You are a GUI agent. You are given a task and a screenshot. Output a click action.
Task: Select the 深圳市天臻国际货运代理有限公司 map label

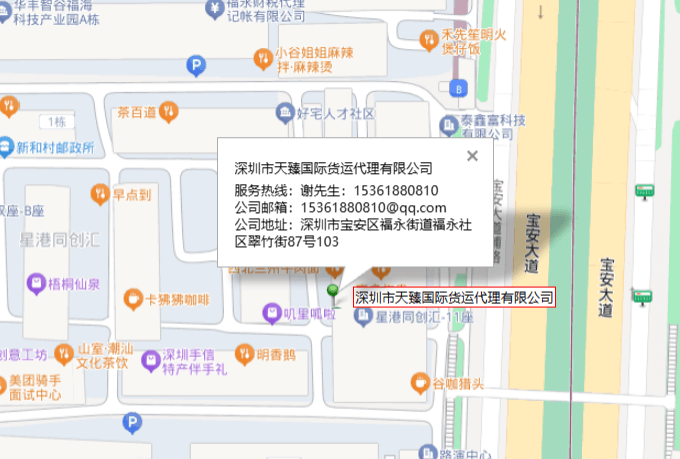coord(455,297)
